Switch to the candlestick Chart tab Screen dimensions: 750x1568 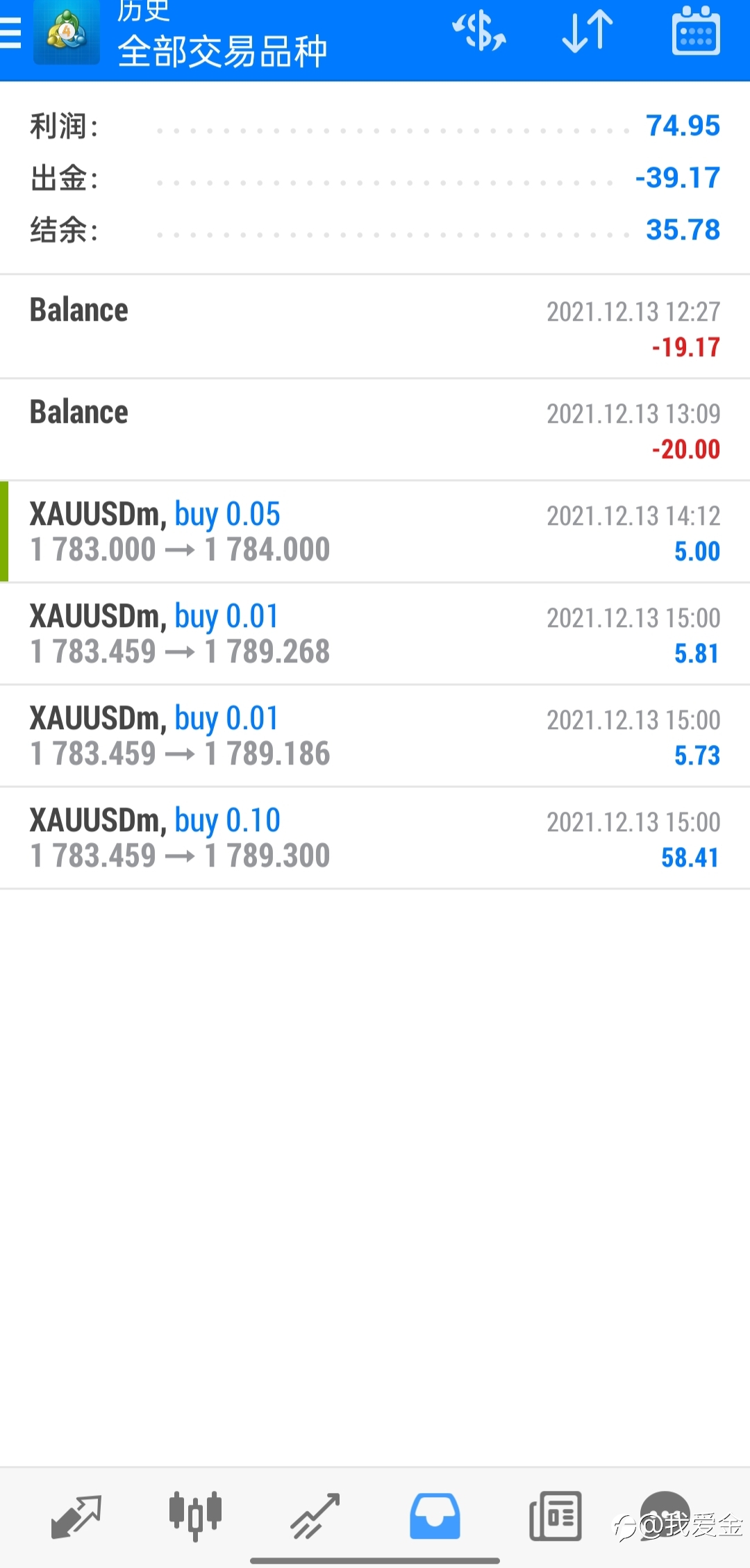pos(195,1517)
